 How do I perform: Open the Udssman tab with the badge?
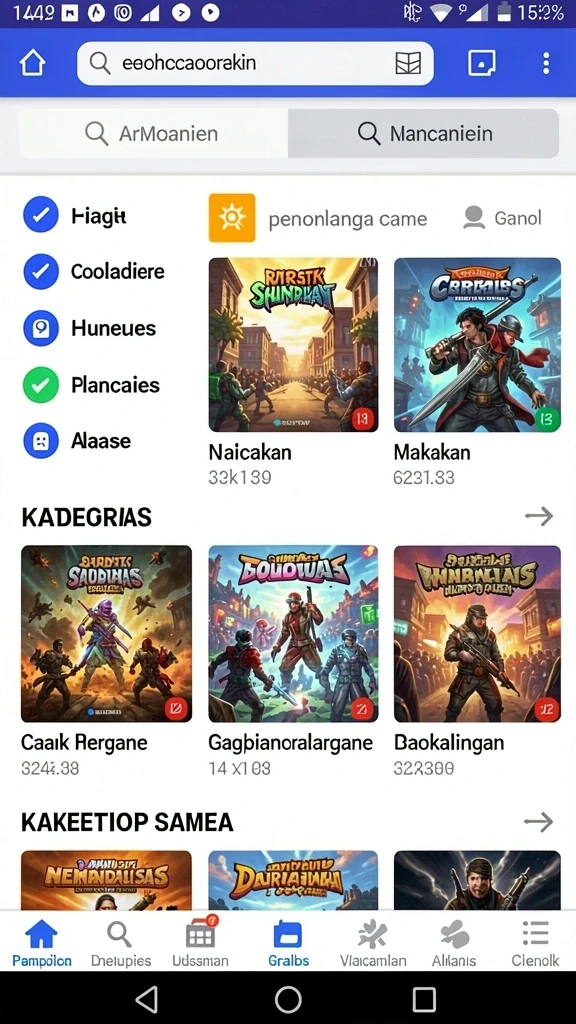pyautogui.click(x=200, y=943)
